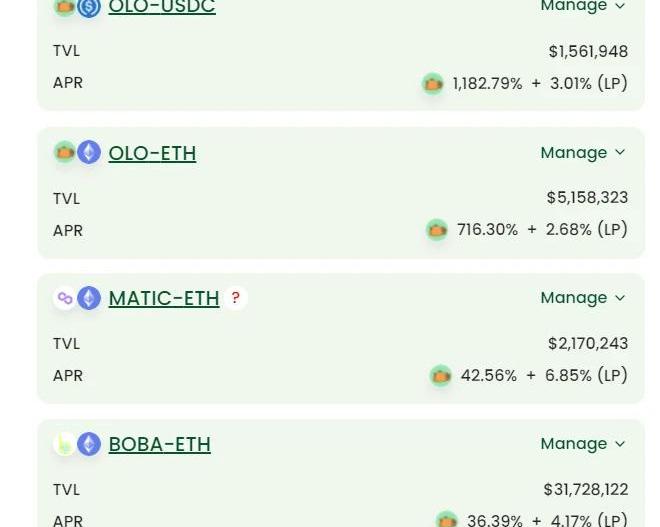The width and height of the screenshot is (660, 527).
Task: Open the BOBA-ETH pool link
Action: point(159,444)
